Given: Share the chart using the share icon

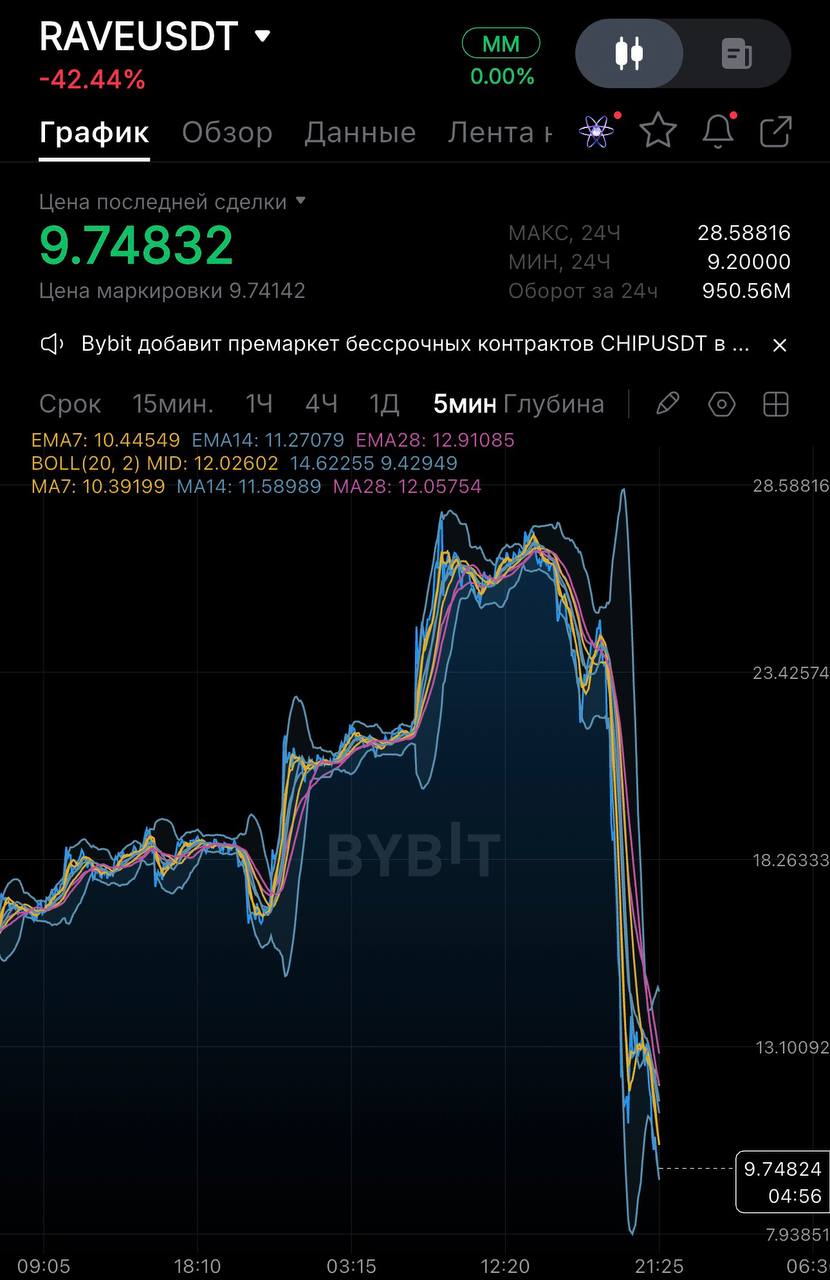Looking at the screenshot, I should [776, 131].
